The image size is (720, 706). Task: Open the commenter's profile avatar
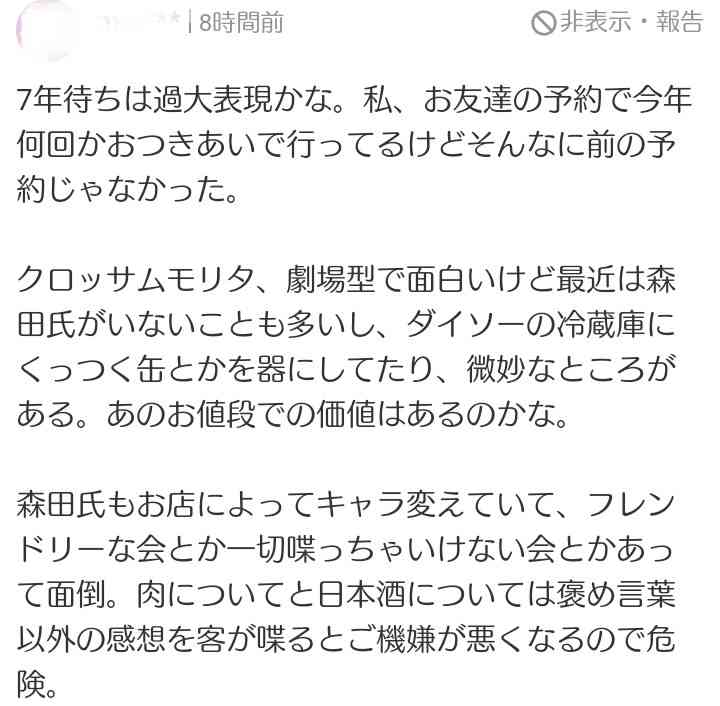click(42, 22)
